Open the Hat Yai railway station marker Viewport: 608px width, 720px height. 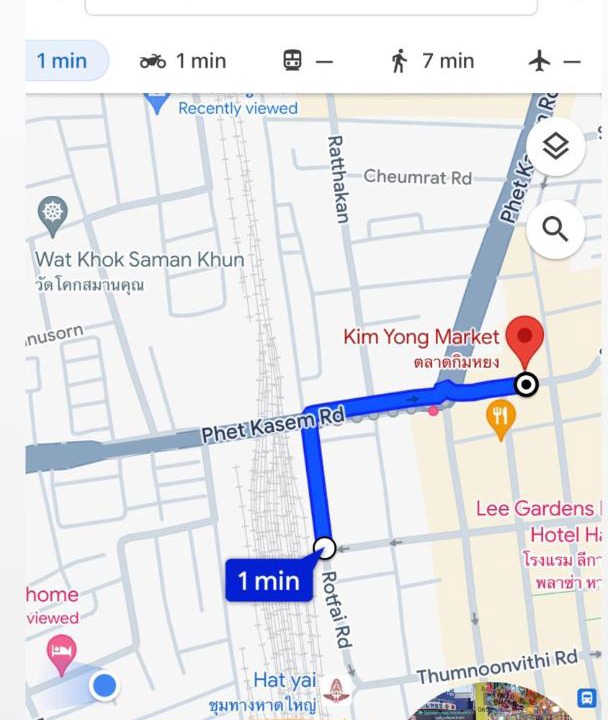(337, 691)
